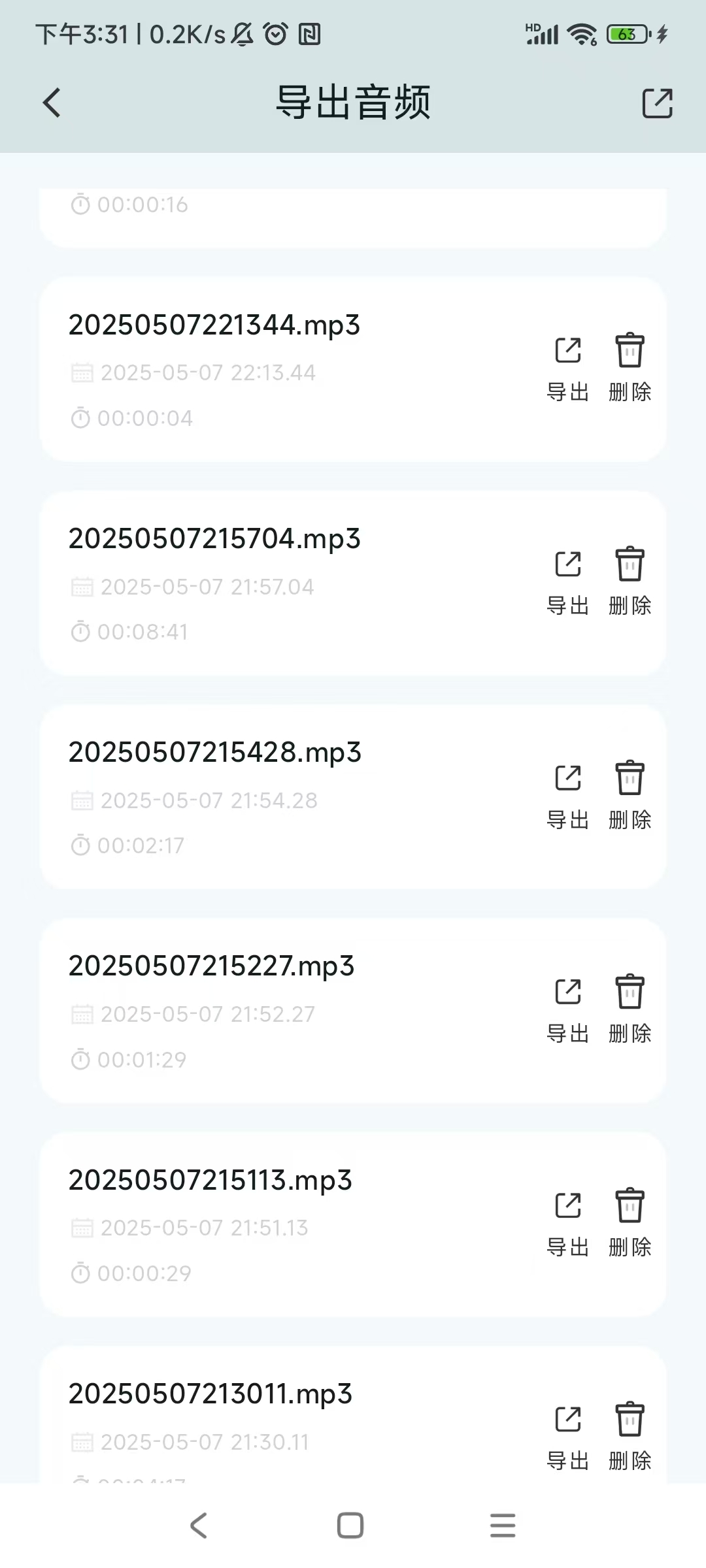
Task: Tap the export icon for 20250507221344.mp3
Action: [x=567, y=351]
